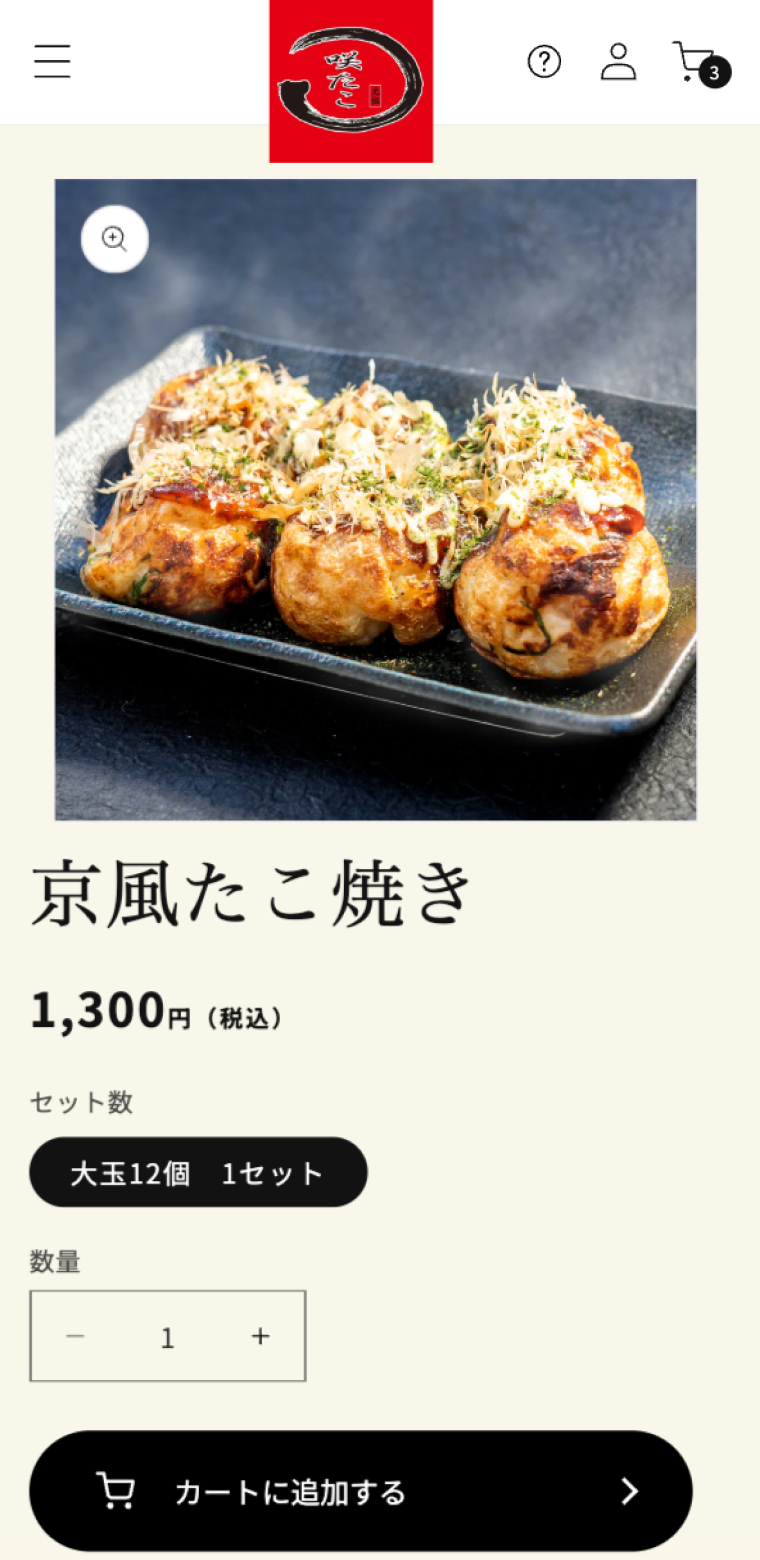Open the hamburger menu

[x=52, y=62]
